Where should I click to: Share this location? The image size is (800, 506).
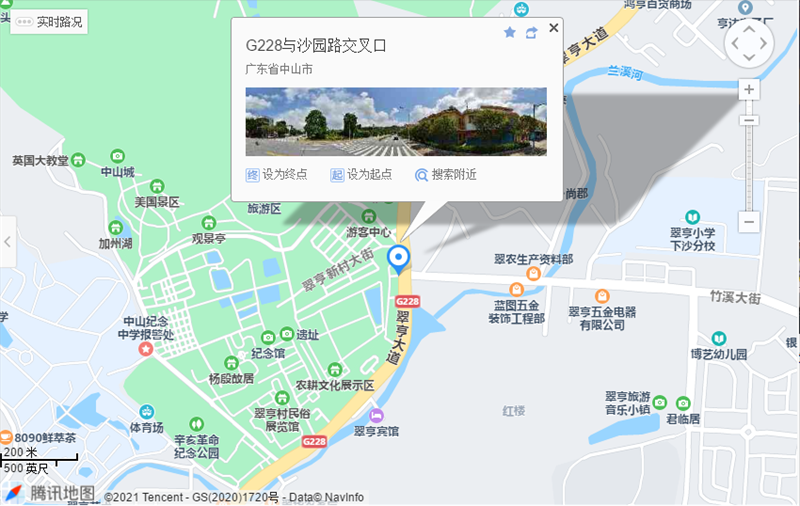pyautogui.click(x=531, y=33)
